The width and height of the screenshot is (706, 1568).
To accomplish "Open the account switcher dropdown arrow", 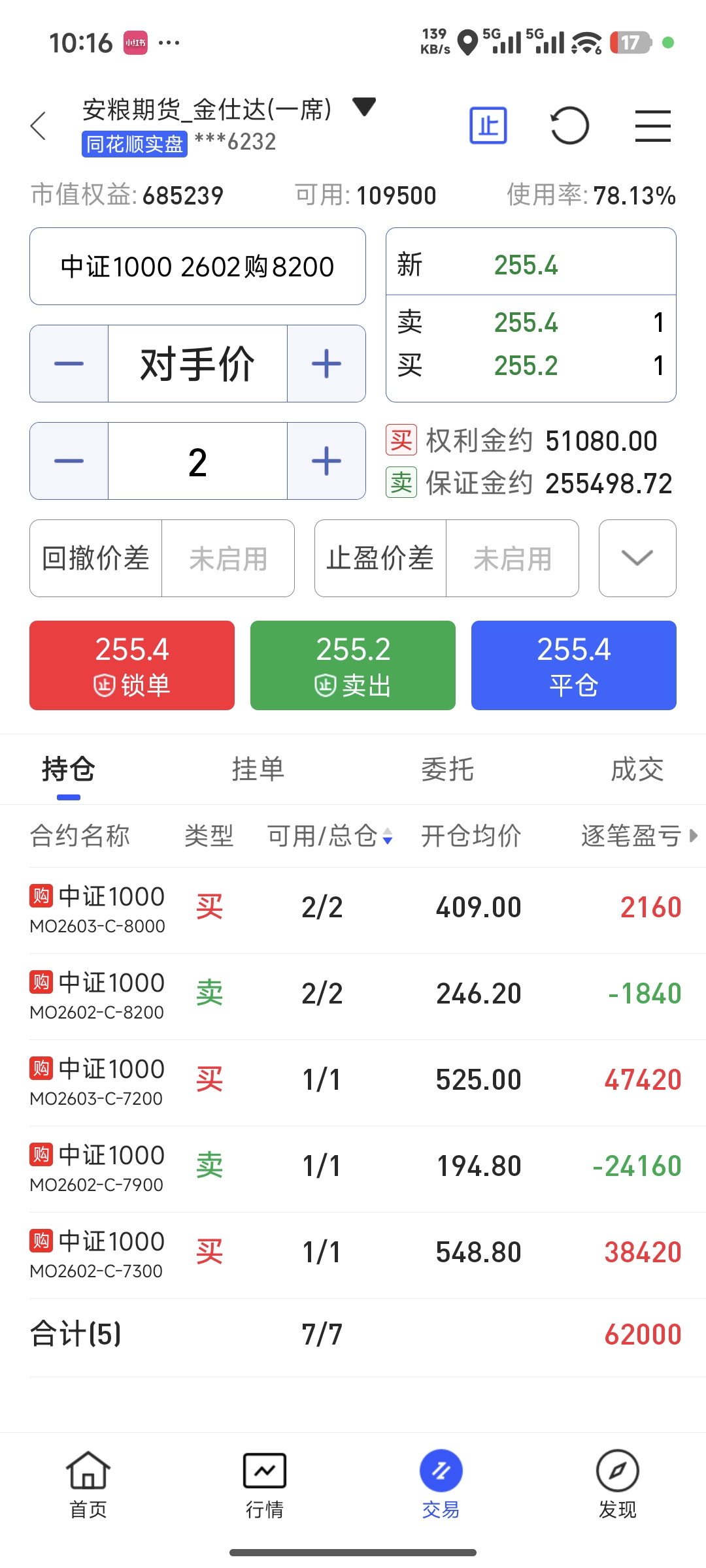I will pos(363,106).
